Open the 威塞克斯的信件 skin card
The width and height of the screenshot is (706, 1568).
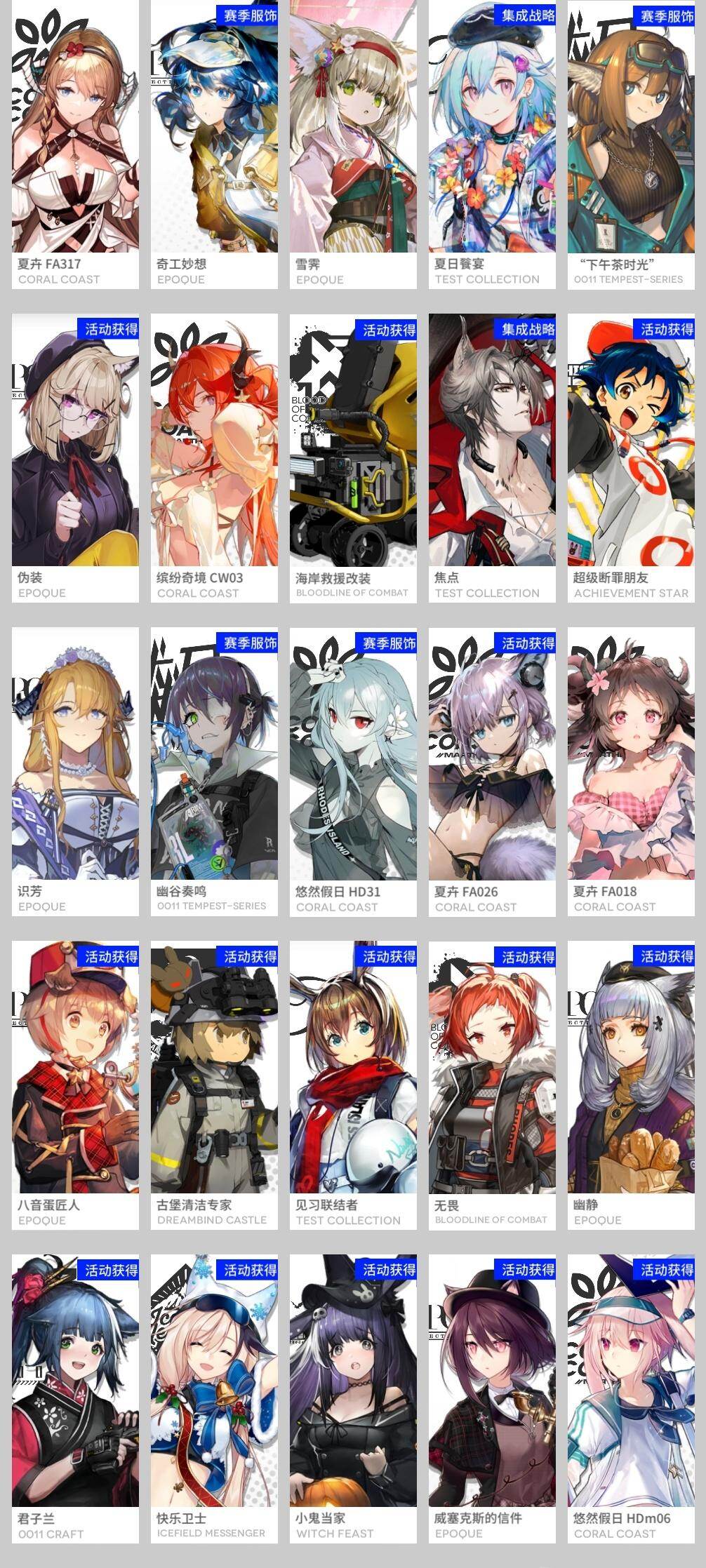[492, 1399]
